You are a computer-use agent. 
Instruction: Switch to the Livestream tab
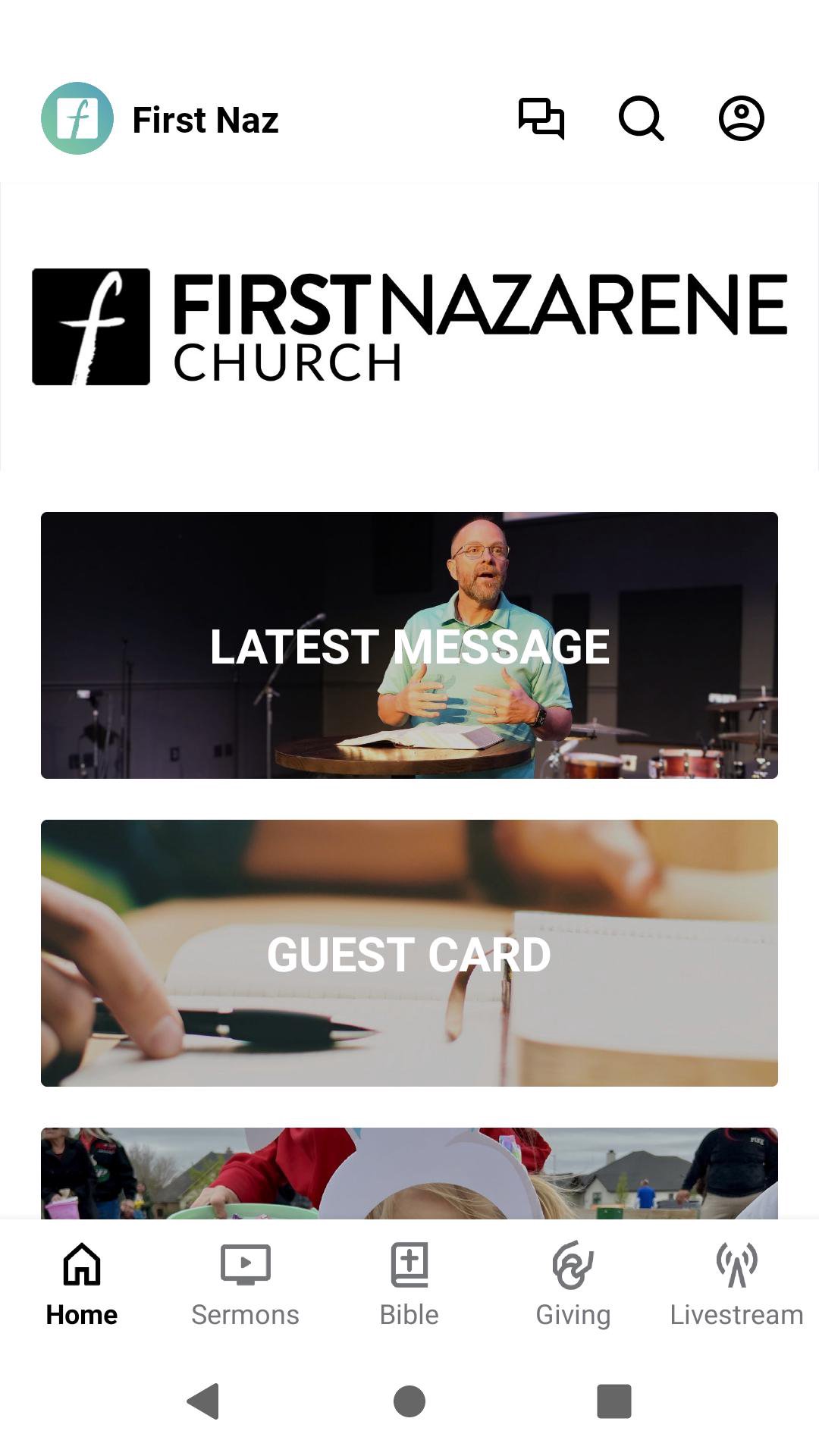(736, 1282)
